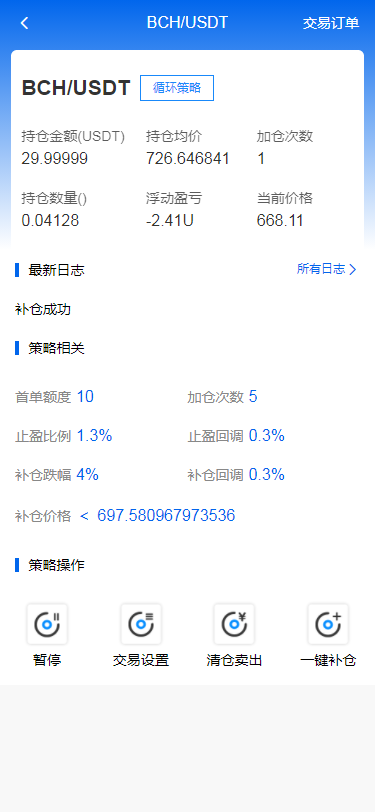Select 清仓卖出 to sell all
The image size is (375, 812).
[234, 636]
